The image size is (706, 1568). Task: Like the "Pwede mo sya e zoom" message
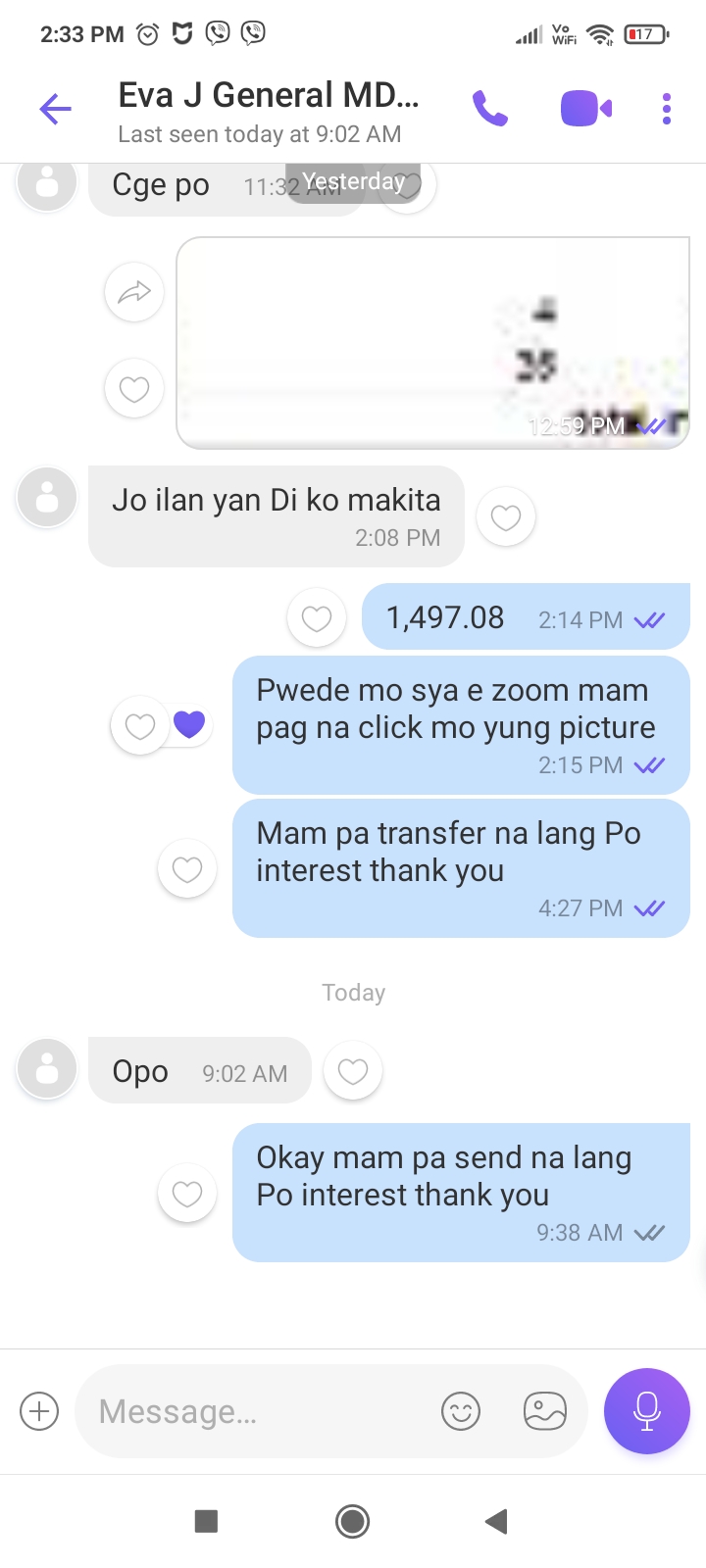tap(140, 726)
